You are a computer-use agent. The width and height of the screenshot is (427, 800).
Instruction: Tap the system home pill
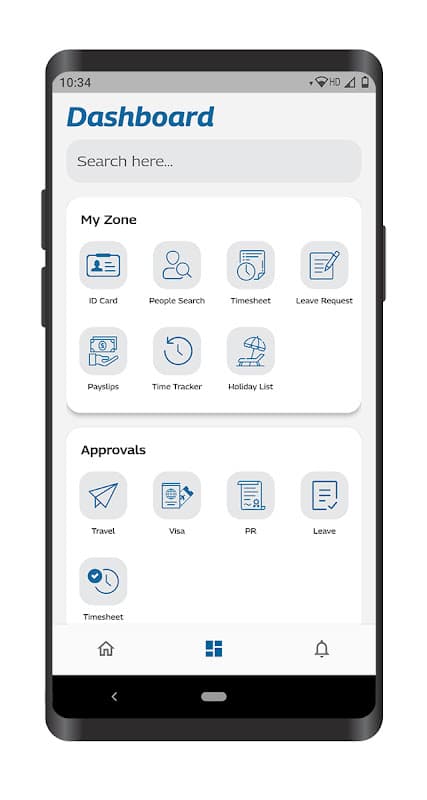(214, 696)
